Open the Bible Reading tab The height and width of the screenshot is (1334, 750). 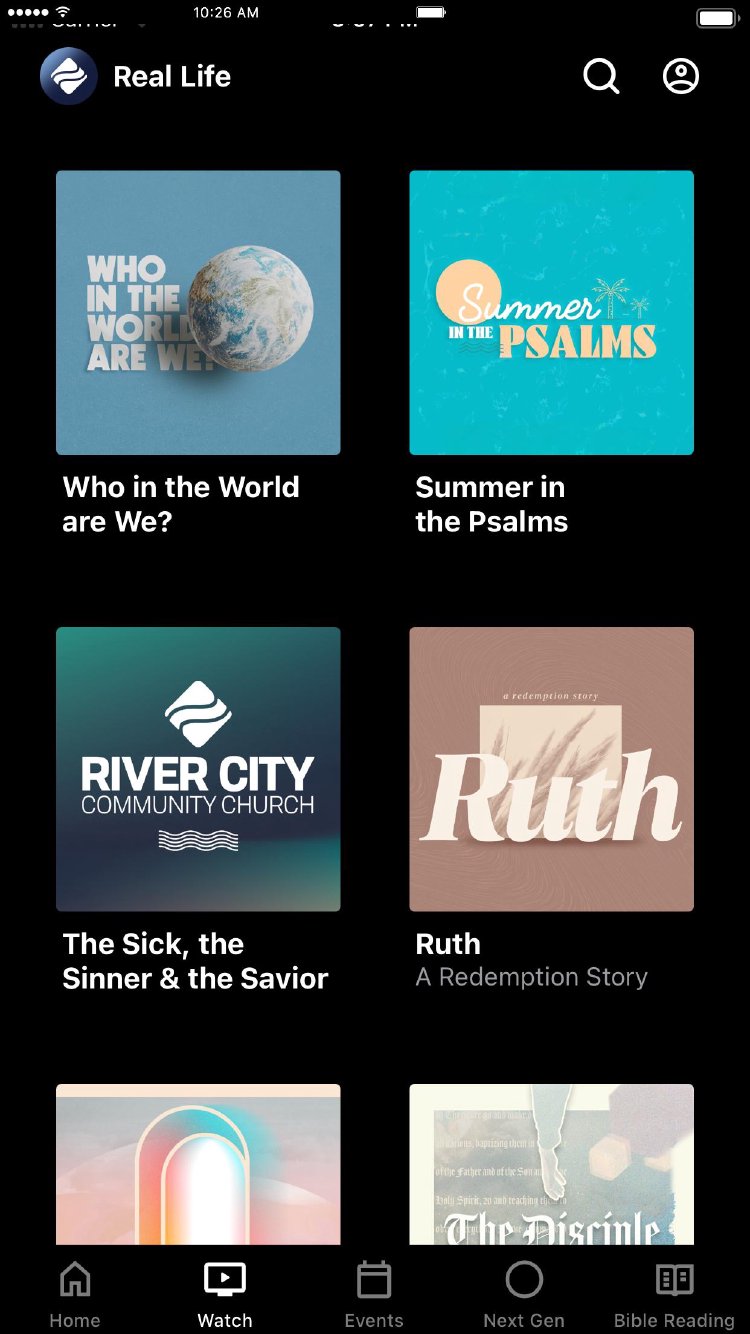pyautogui.click(x=674, y=1293)
